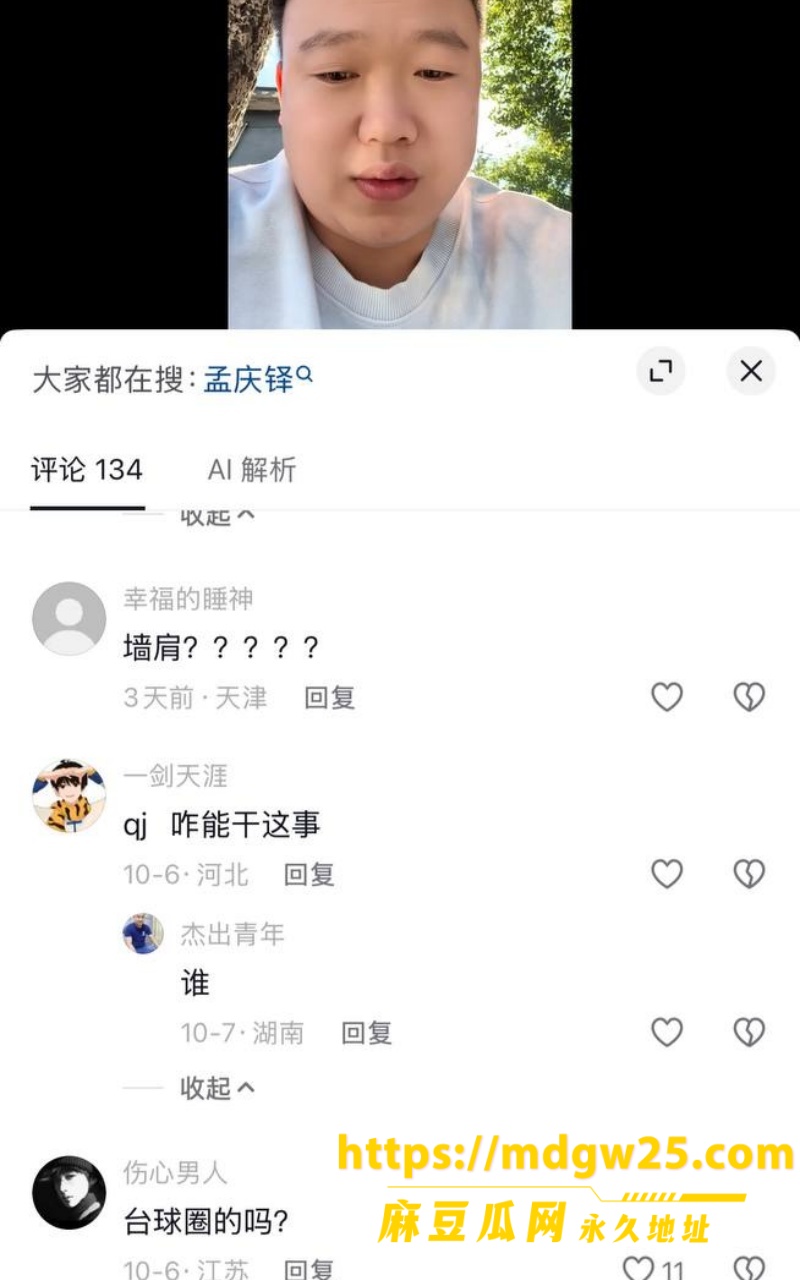800x1280 pixels.
Task: Expand the comments panel to full screen
Action: coord(661,372)
